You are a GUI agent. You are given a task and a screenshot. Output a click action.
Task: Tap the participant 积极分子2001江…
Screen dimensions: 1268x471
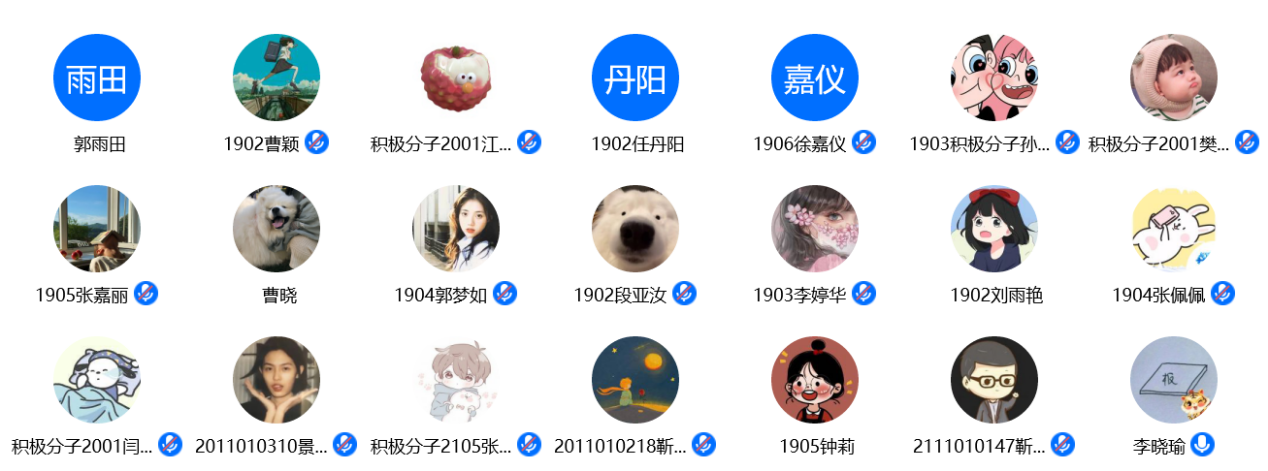tap(456, 78)
